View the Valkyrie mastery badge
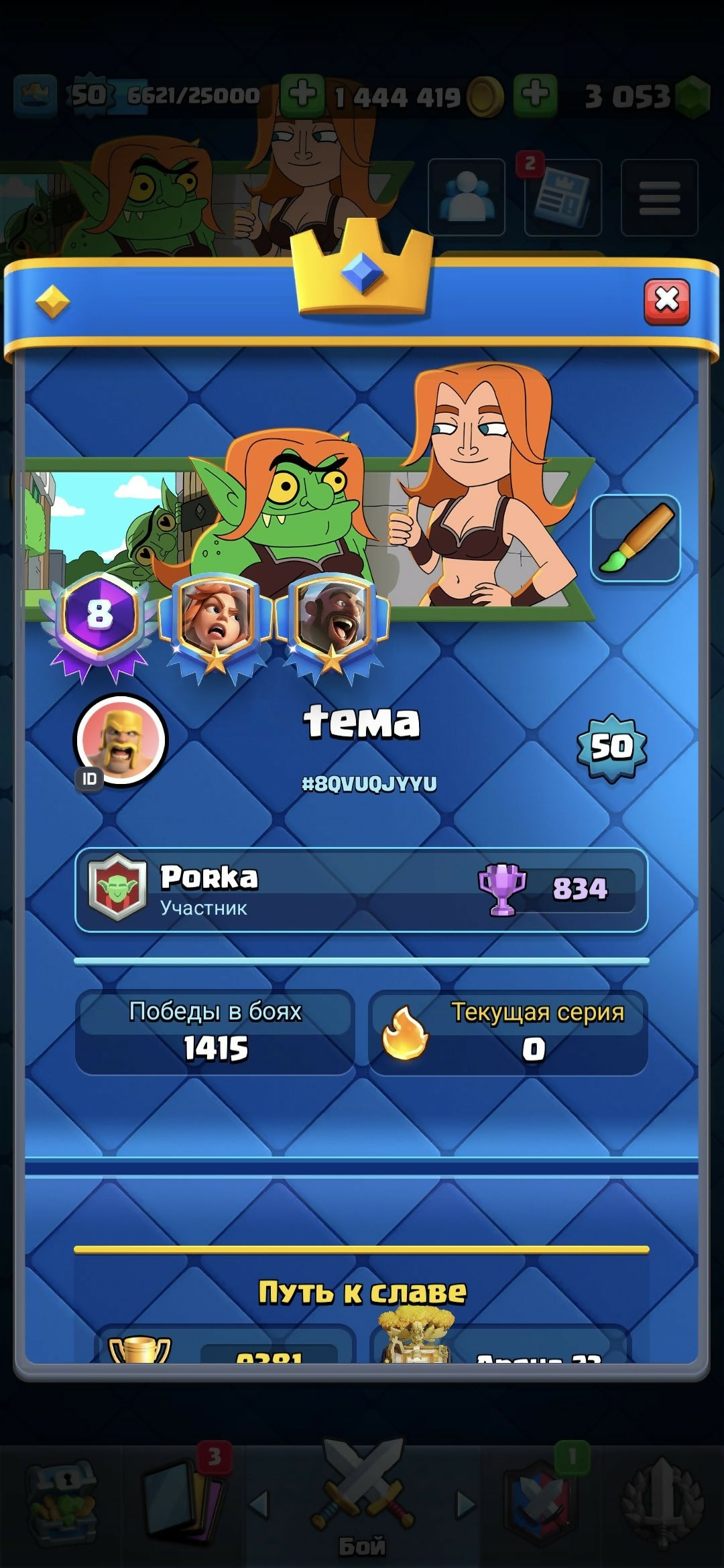This screenshot has width=724, height=1568. click(x=215, y=623)
